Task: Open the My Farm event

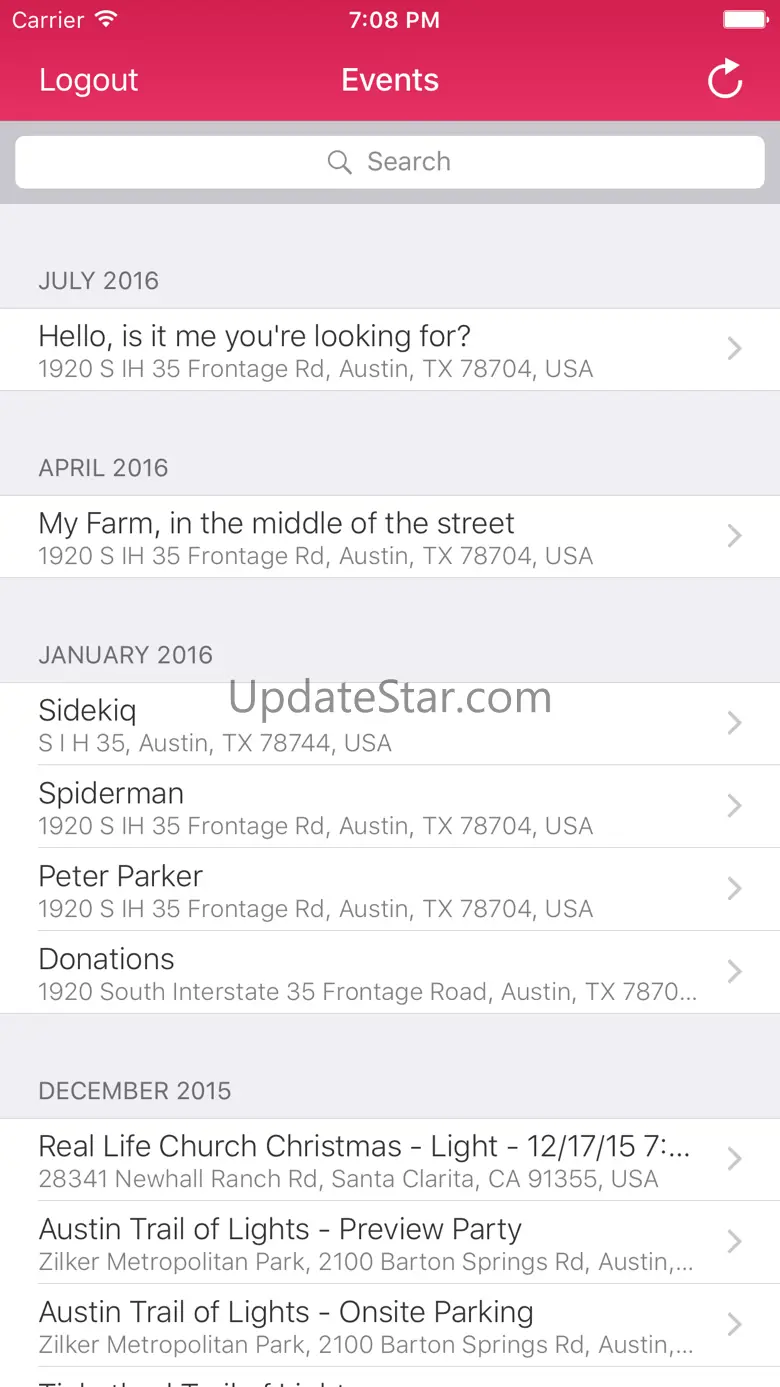Action: point(390,537)
